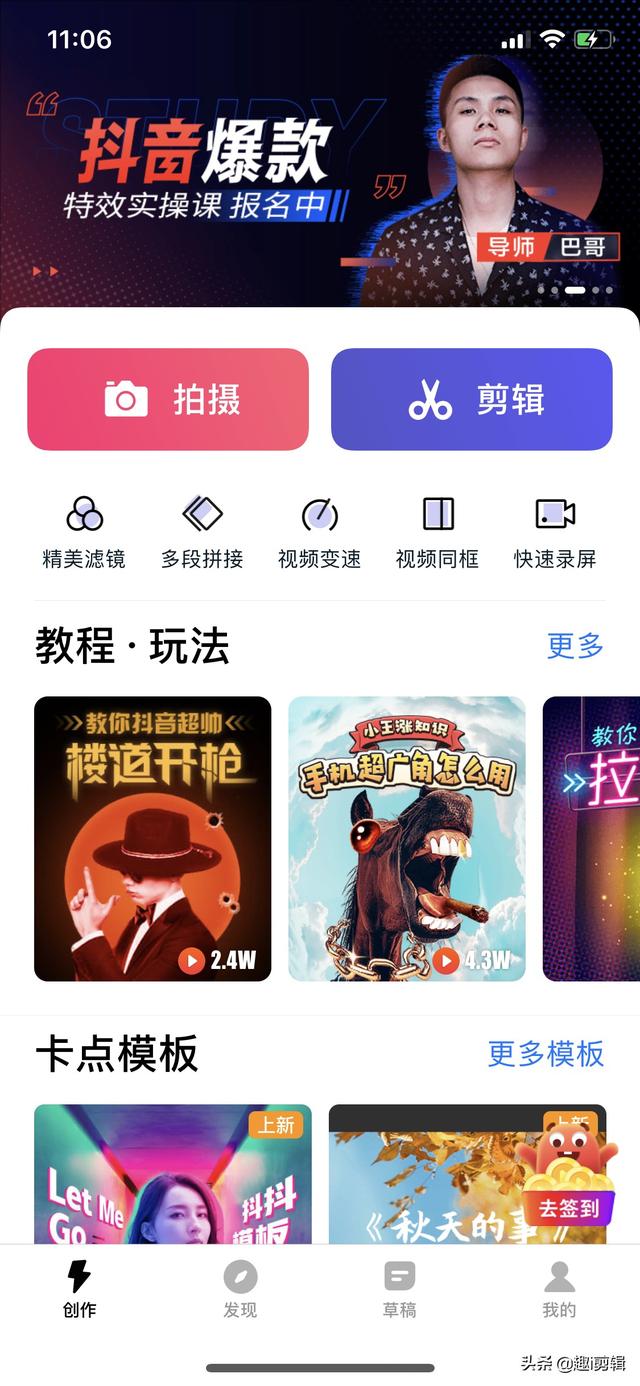The width and height of the screenshot is (640, 1386).
Task: Open the 剪辑 editing button
Action: point(472,400)
